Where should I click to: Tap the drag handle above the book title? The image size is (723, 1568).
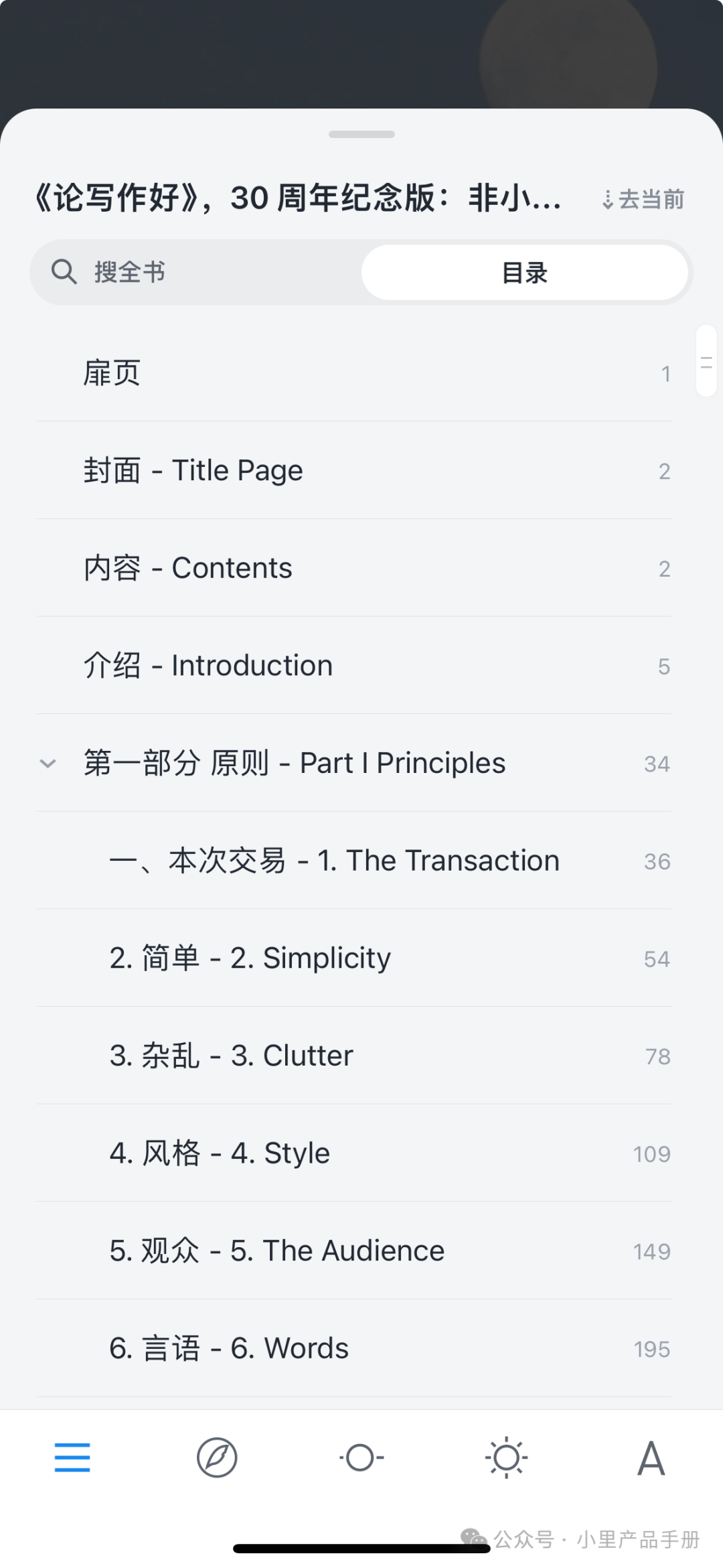click(x=361, y=135)
